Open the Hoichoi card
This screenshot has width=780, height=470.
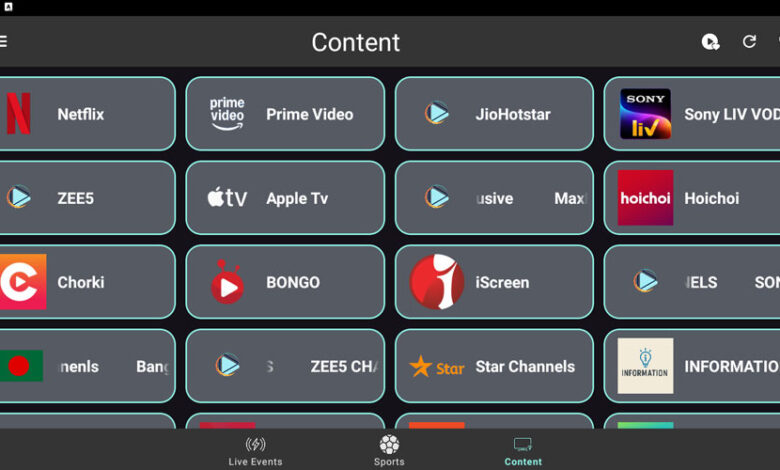[x=692, y=198]
